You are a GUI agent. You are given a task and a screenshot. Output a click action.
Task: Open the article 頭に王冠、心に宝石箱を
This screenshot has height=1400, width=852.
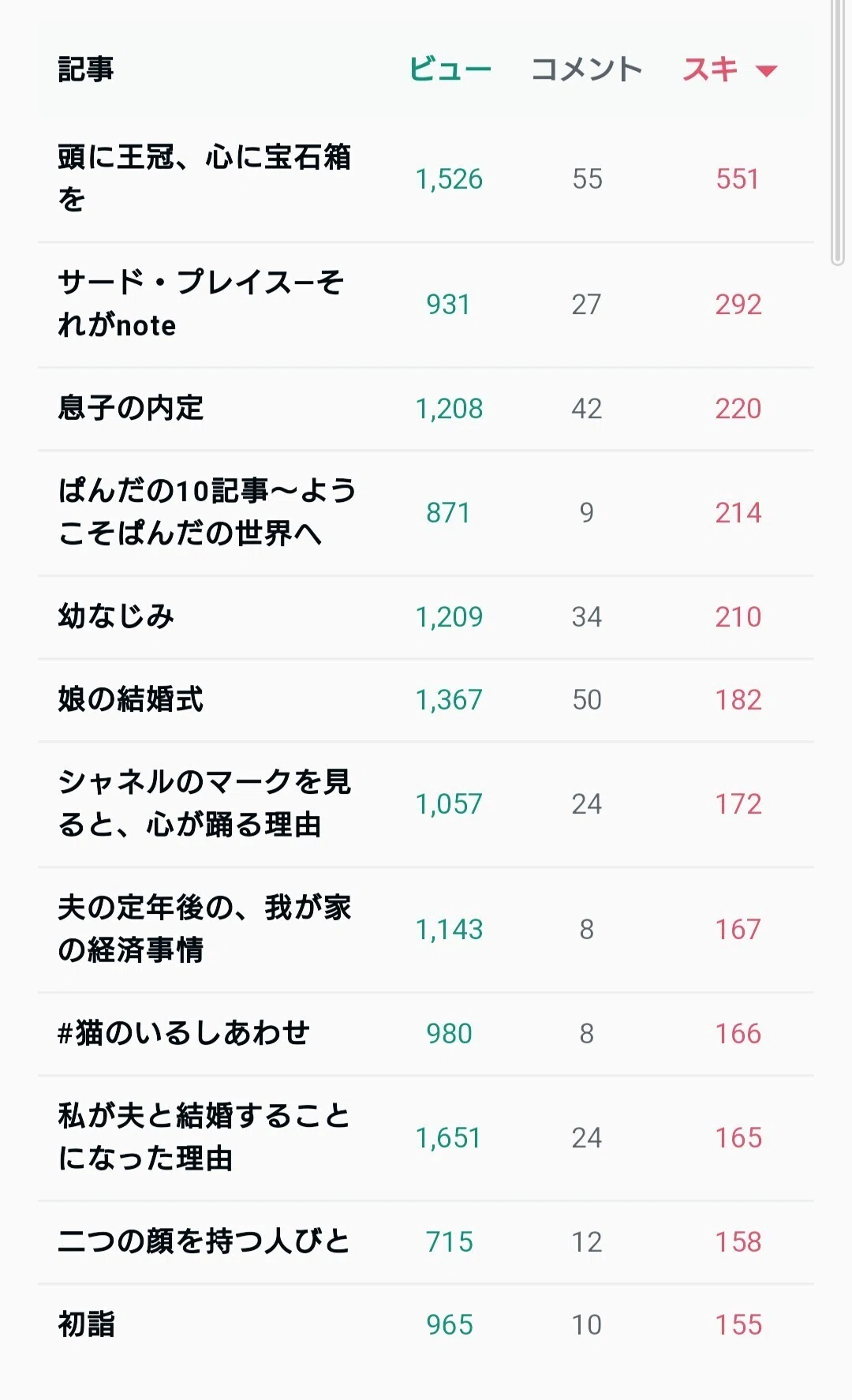tap(204, 178)
